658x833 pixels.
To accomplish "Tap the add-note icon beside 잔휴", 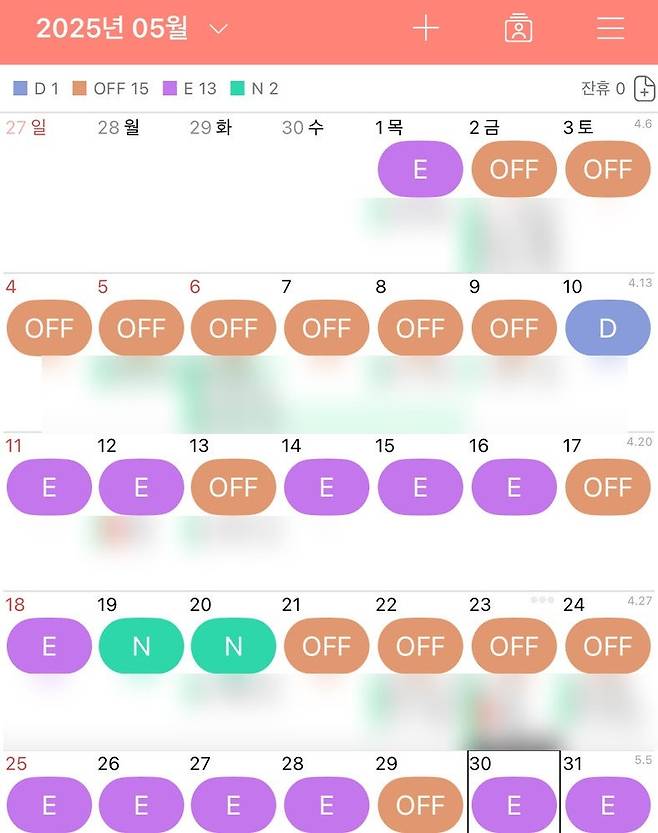I will 645,89.
